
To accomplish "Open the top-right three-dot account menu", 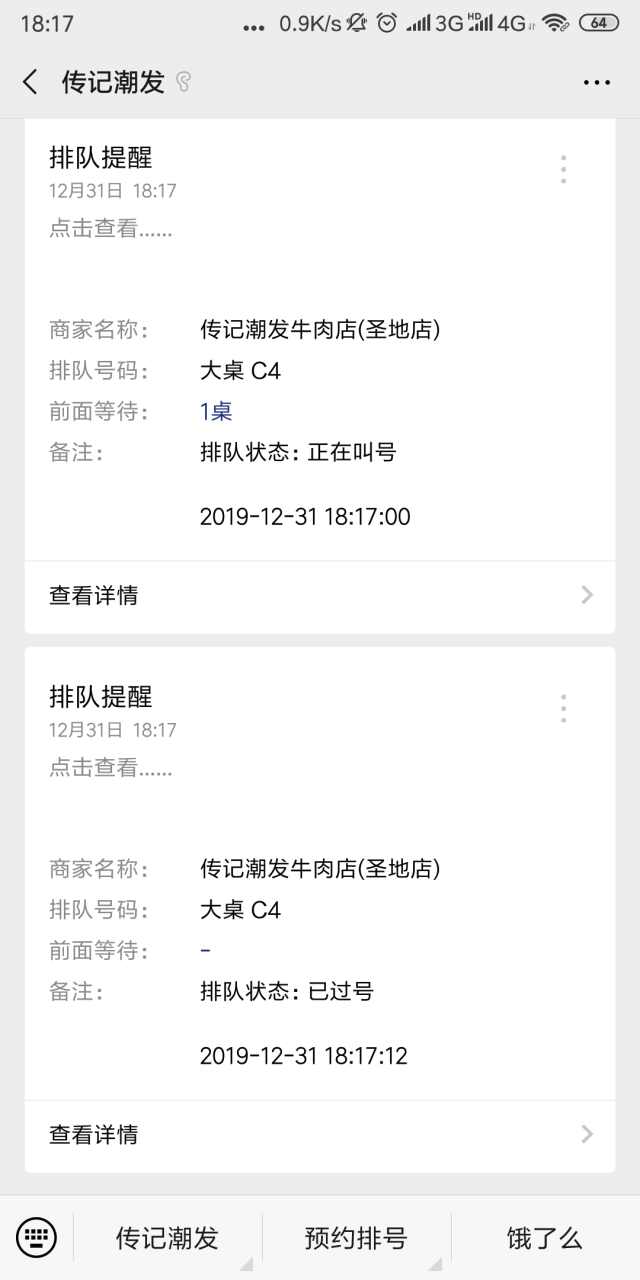I will pyautogui.click(x=596, y=82).
